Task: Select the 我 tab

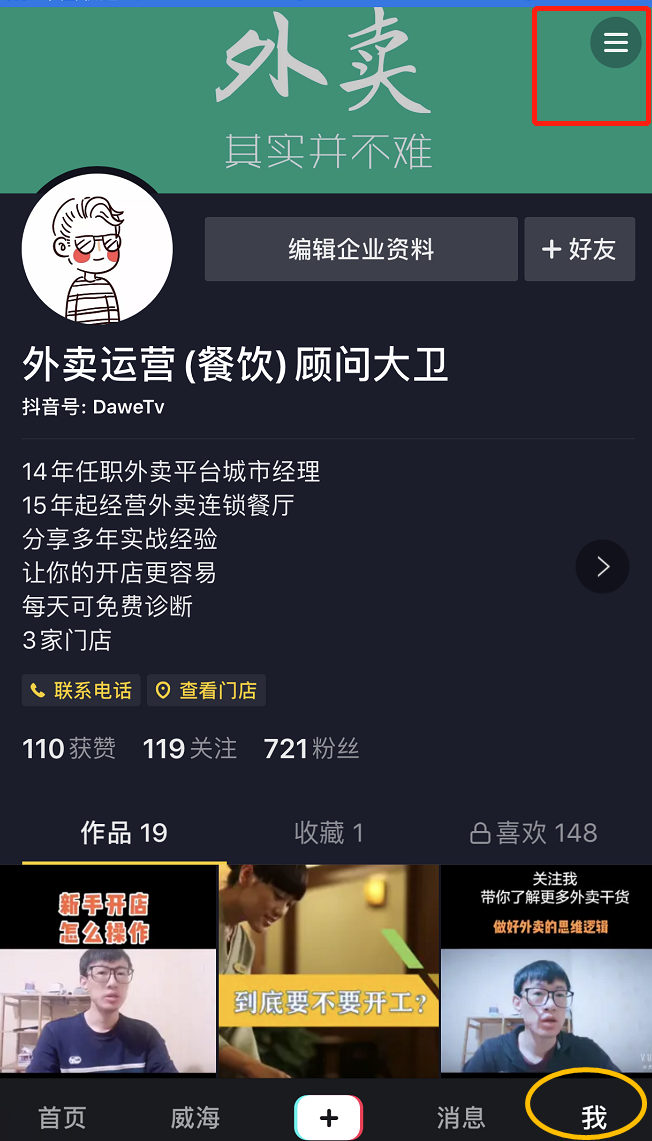Action: pos(593,1117)
